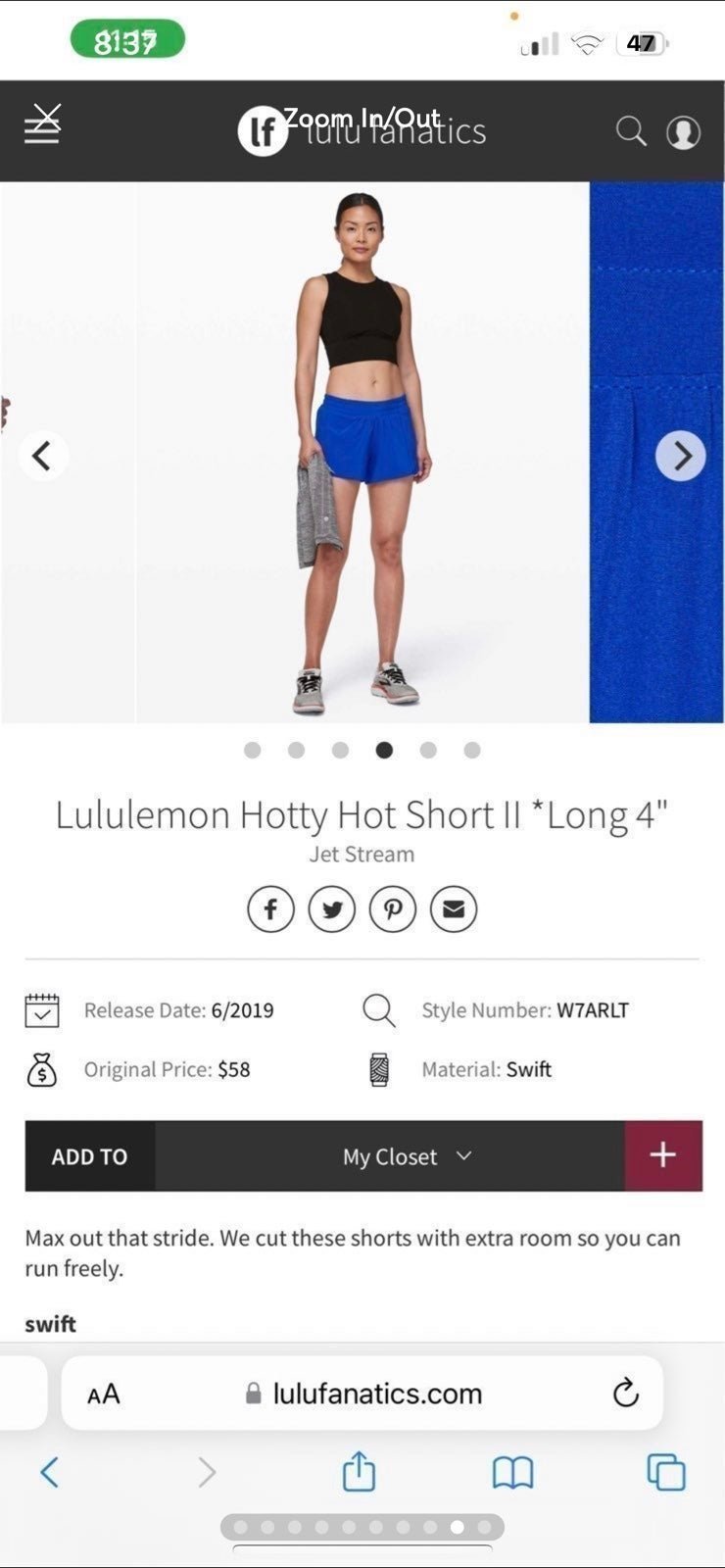This screenshot has height=1568, width=725.
Task: Open Safari bookmarks
Action: point(512,1472)
